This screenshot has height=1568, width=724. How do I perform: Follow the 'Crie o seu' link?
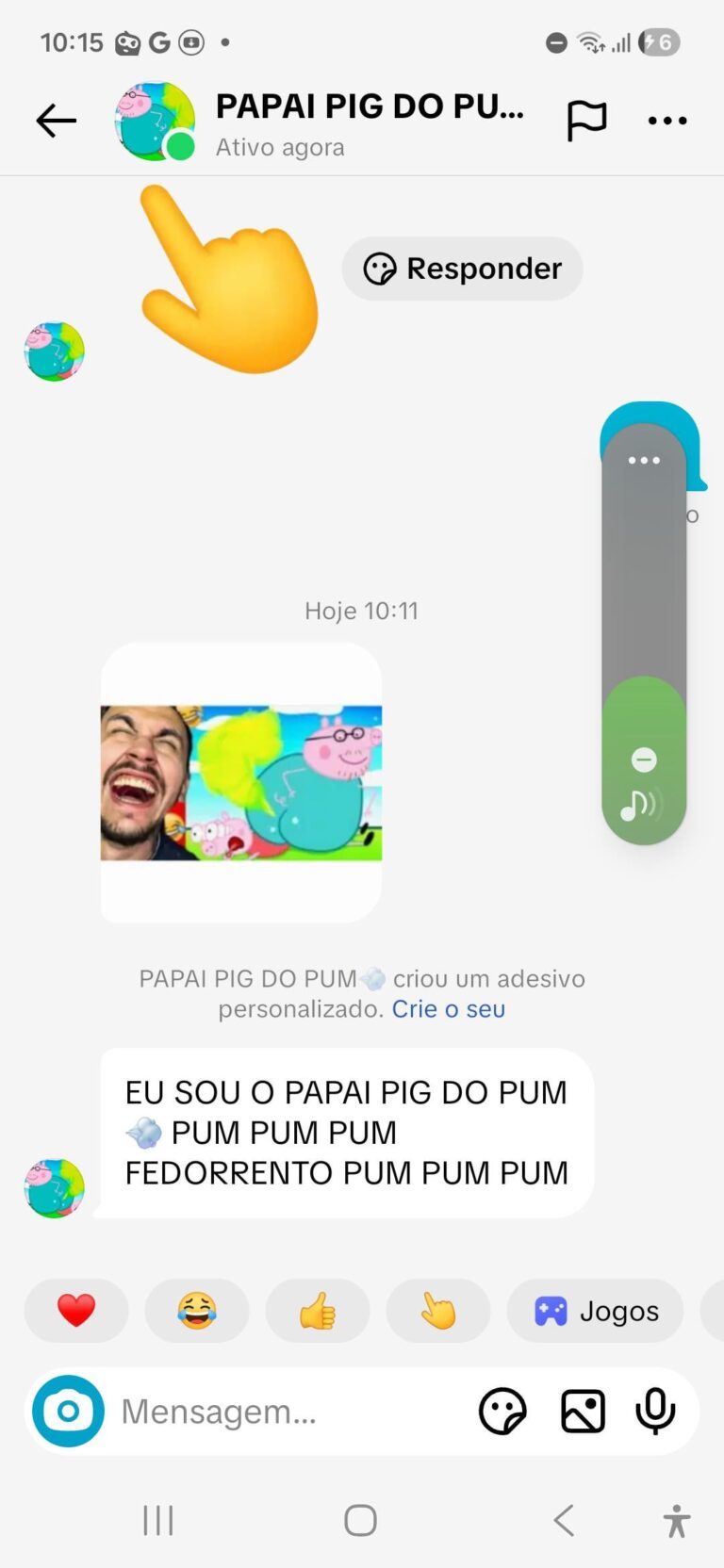[449, 1009]
